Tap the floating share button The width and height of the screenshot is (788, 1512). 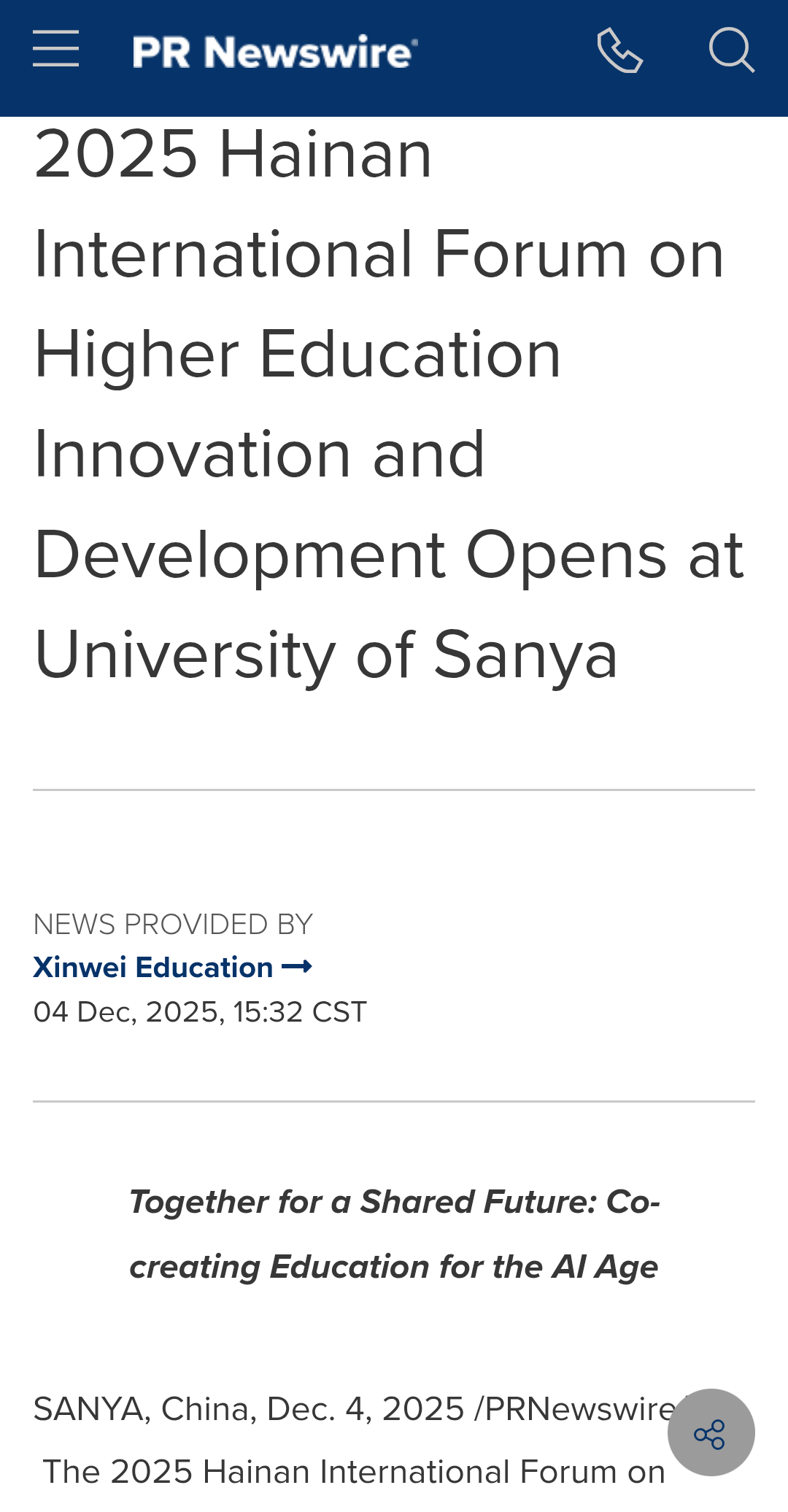pyautogui.click(x=711, y=1433)
